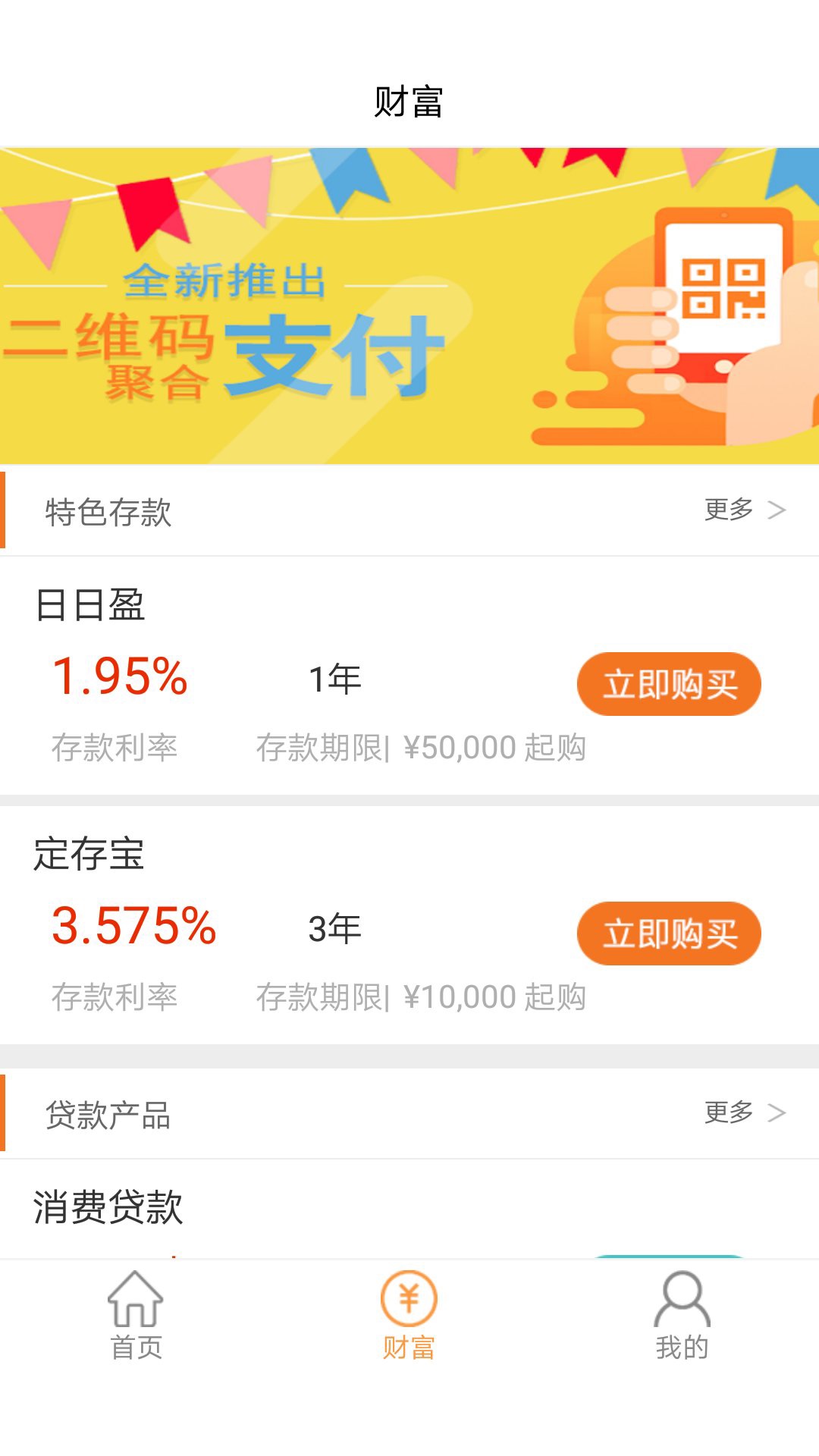Image resolution: width=819 pixels, height=1456 pixels.
Task: Buy the 定存宝 deposit now
Action: click(x=669, y=934)
